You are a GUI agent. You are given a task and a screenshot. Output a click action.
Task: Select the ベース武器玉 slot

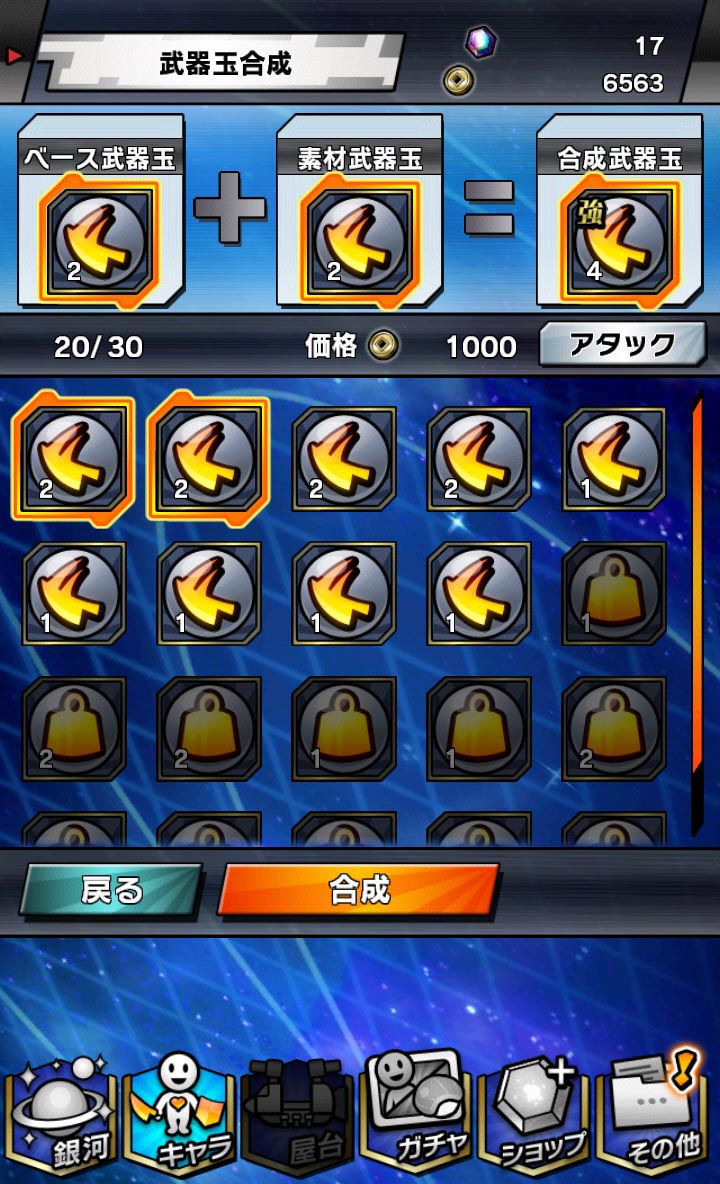pyautogui.click(x=100, y=240)
